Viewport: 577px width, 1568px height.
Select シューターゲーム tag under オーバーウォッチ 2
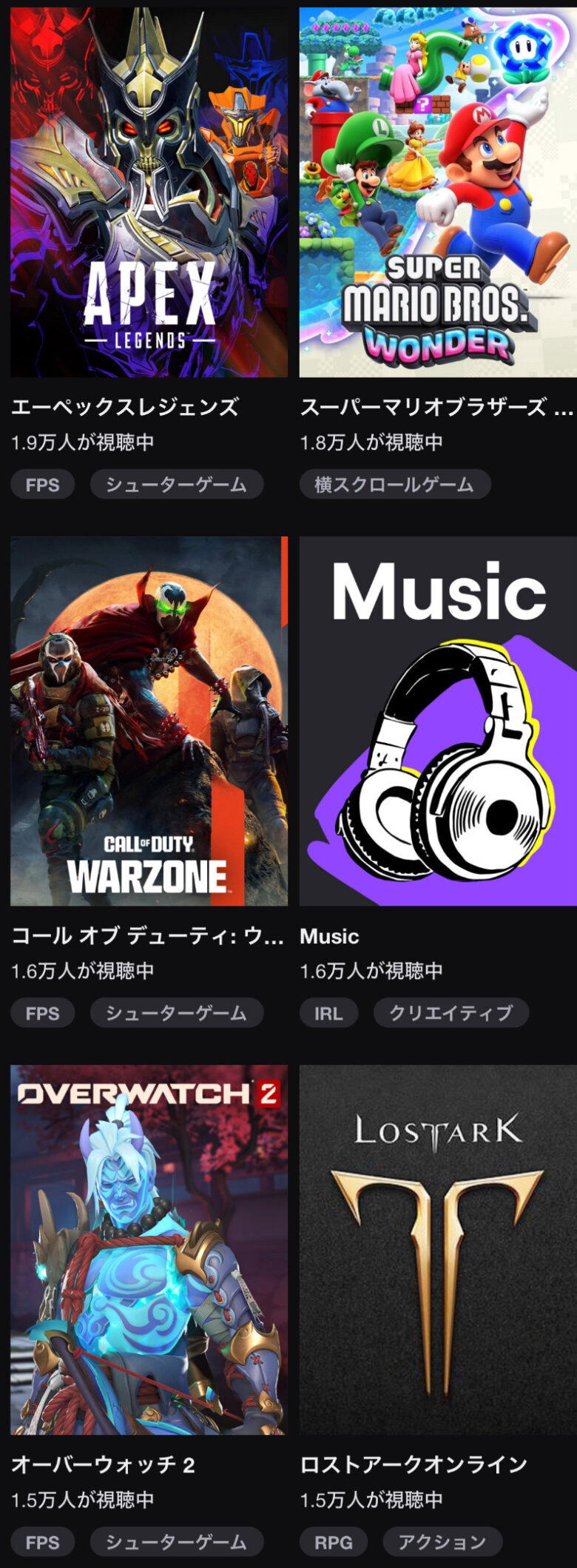click(176, 1542)
